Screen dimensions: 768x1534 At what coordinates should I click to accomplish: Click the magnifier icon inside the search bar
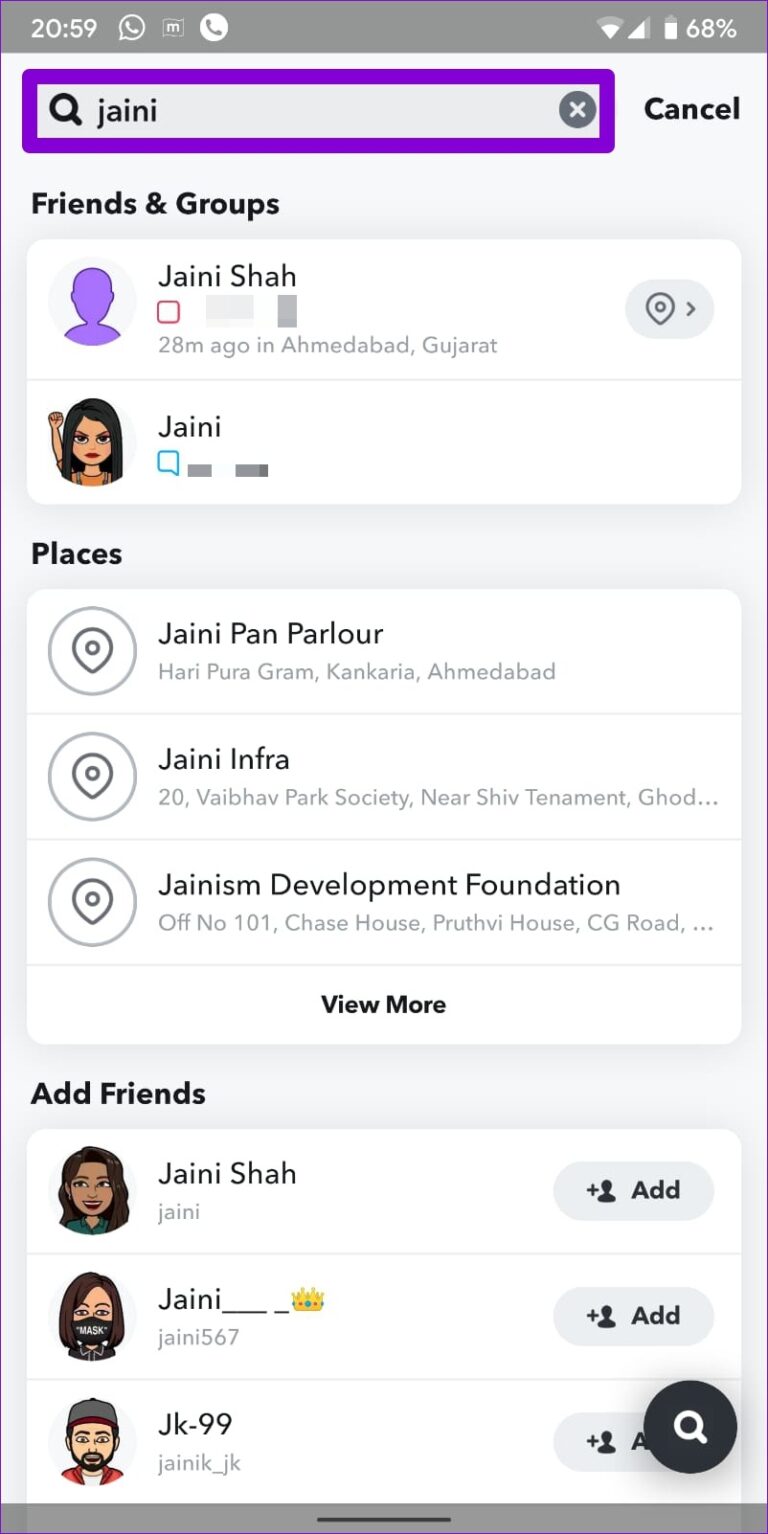[64, 110]
